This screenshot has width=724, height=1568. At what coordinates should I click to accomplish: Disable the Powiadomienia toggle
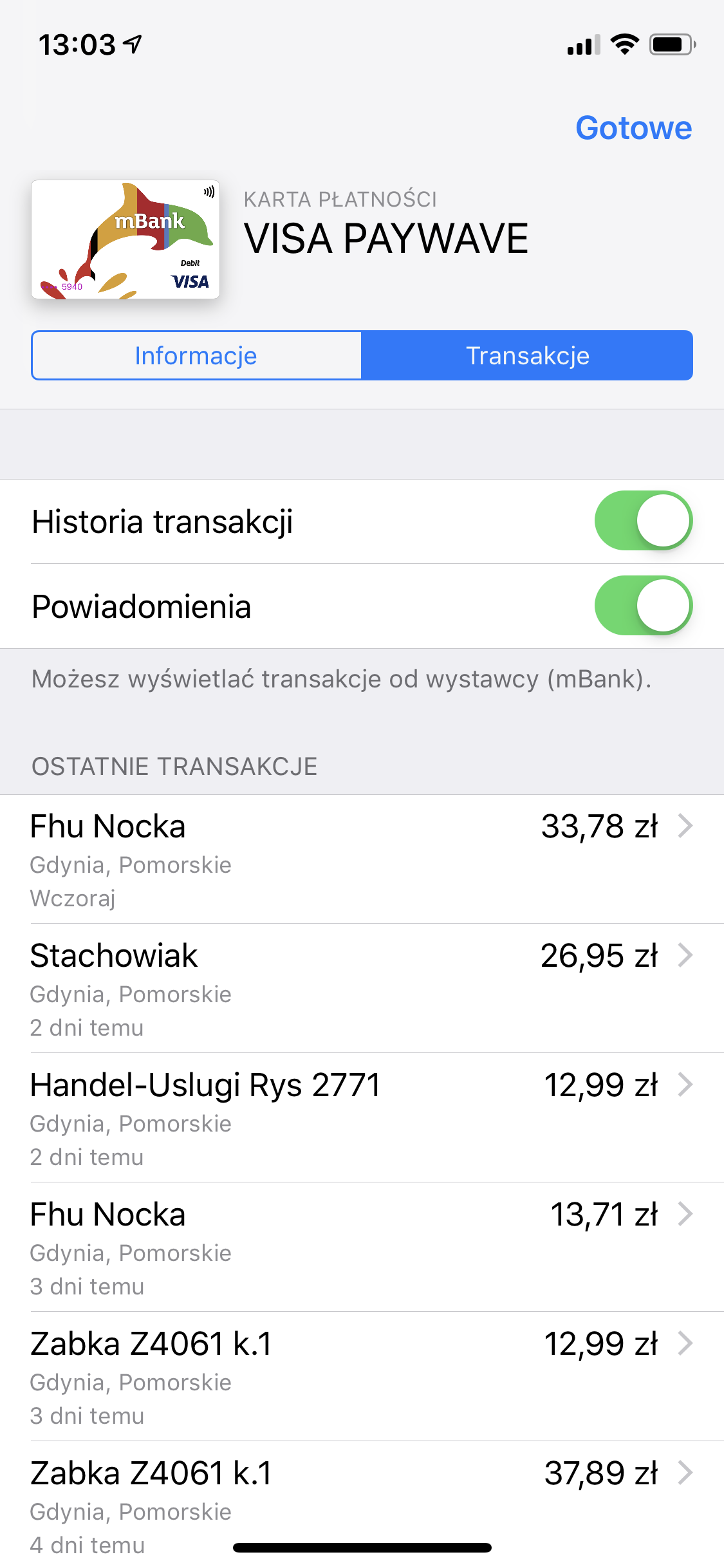(x=643, y=606)
